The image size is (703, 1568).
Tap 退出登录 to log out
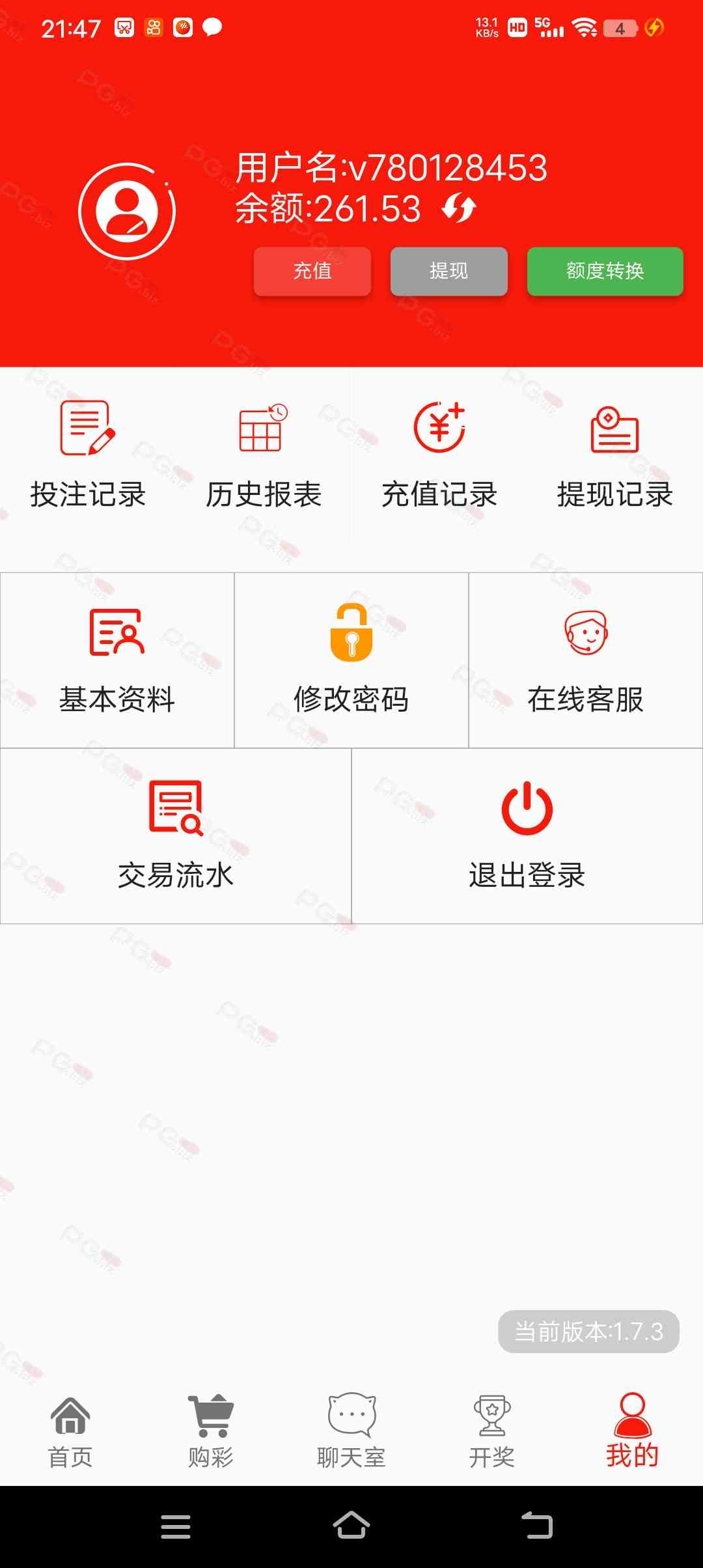pos(527,836)
